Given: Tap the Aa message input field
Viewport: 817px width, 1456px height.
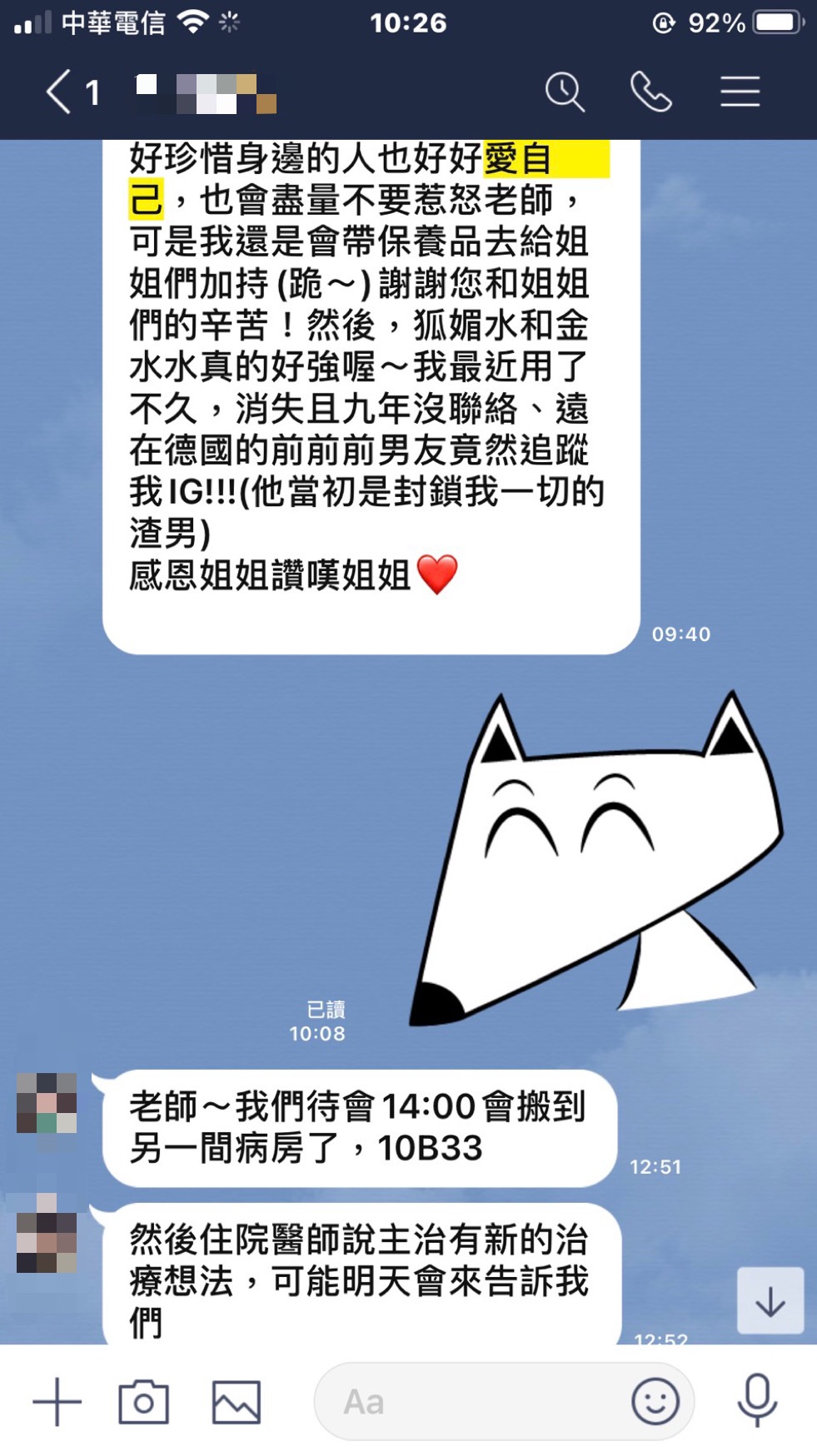Looking at the screenshot, I should coord(466,1402).
